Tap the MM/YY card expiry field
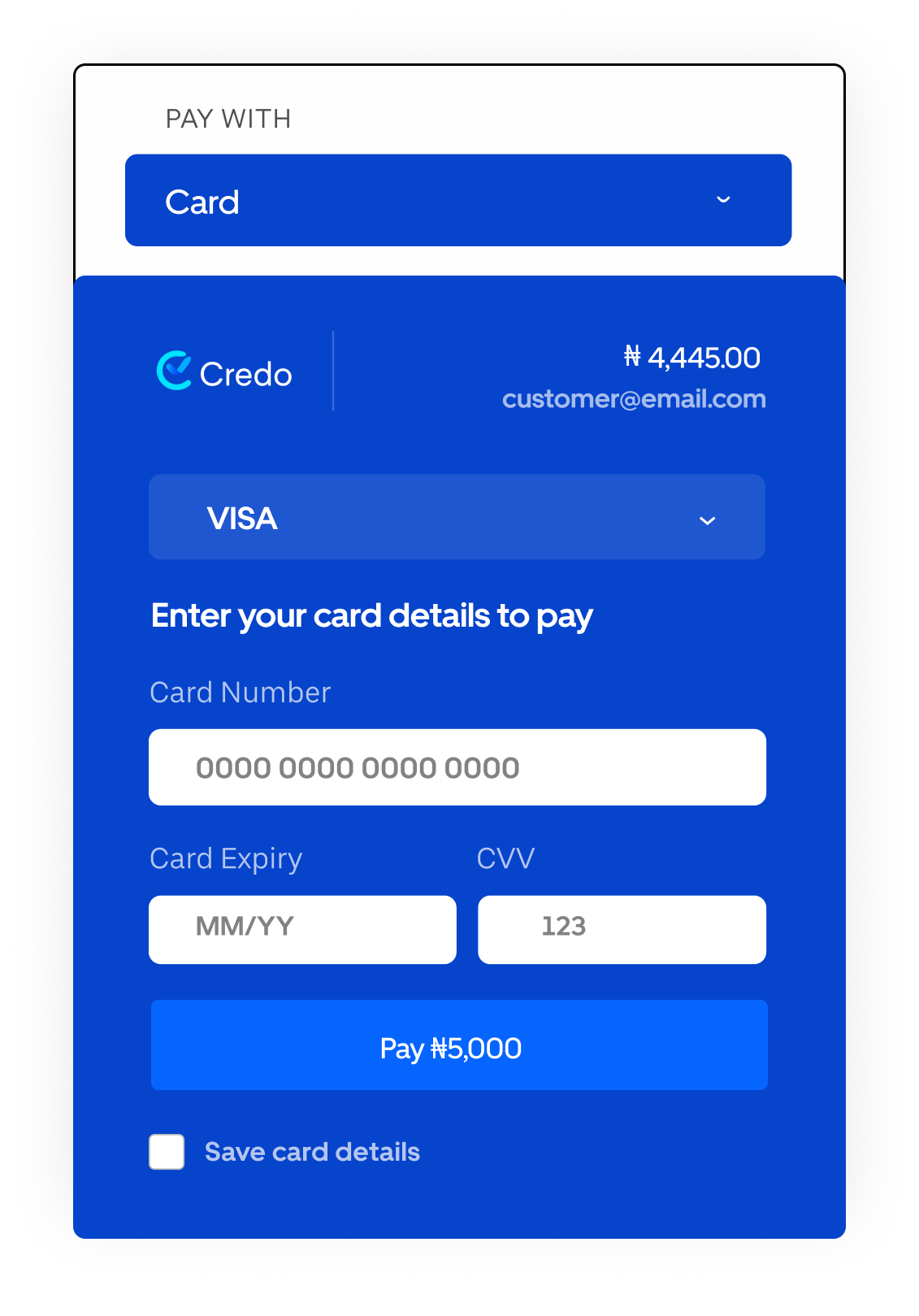919x1316 pixels. click(x=302, y=929)
